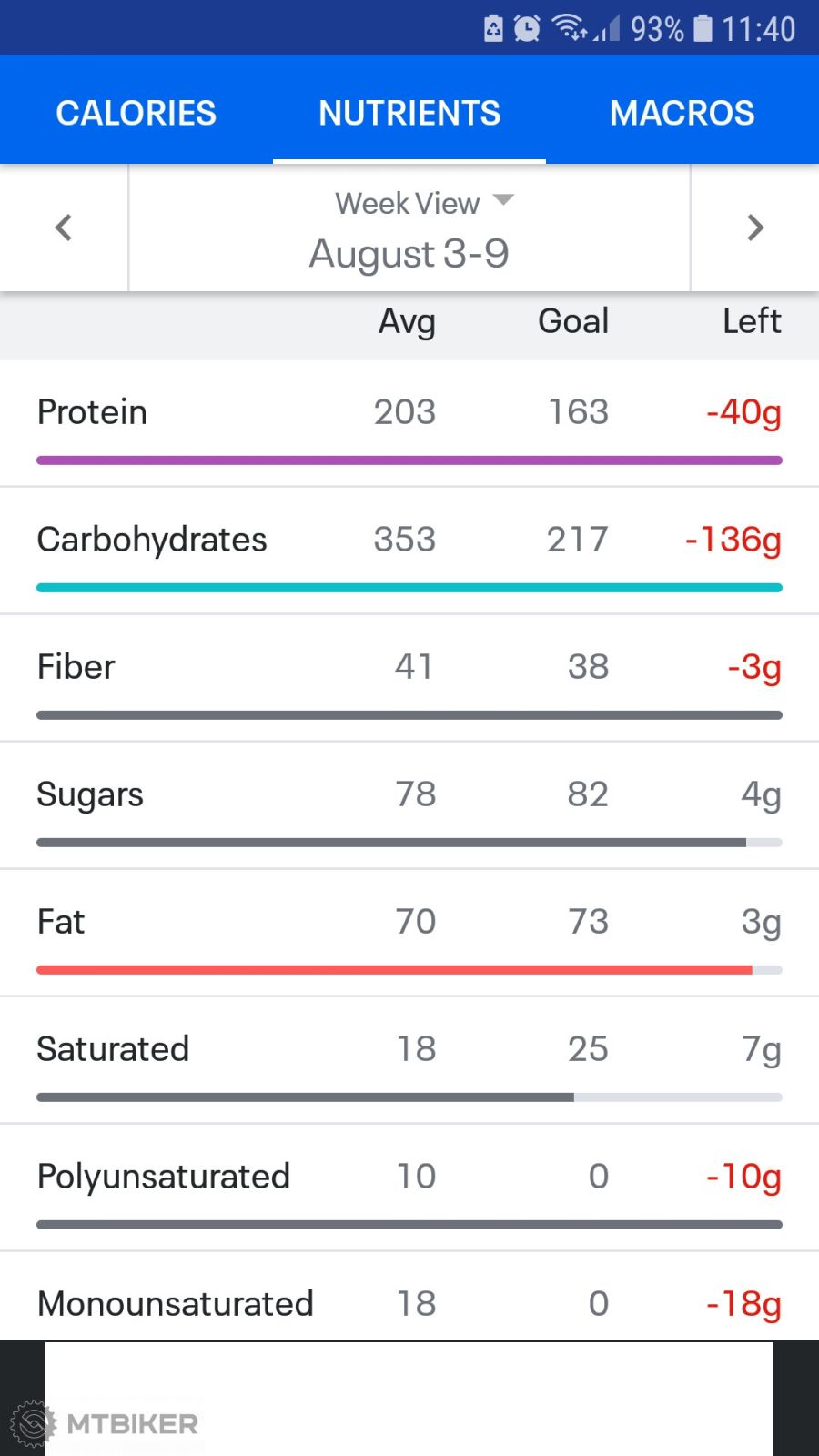Image resolution: width=819 pixels, height=1456 pixels.
Task: Select the Carbohydrates entry
Action: (151, 539)
